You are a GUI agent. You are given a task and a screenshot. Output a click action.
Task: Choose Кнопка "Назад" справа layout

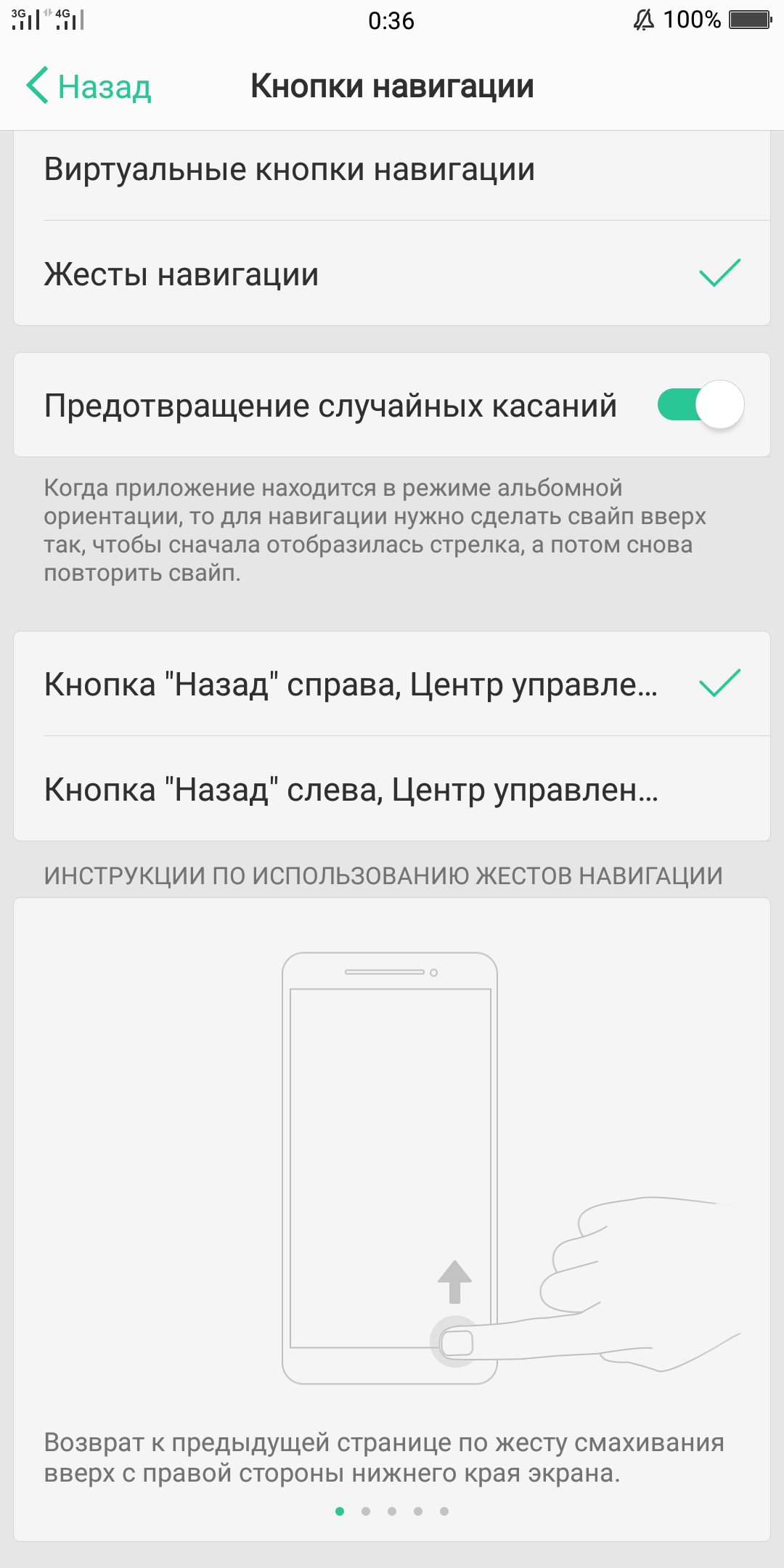(x=392, y=684)
